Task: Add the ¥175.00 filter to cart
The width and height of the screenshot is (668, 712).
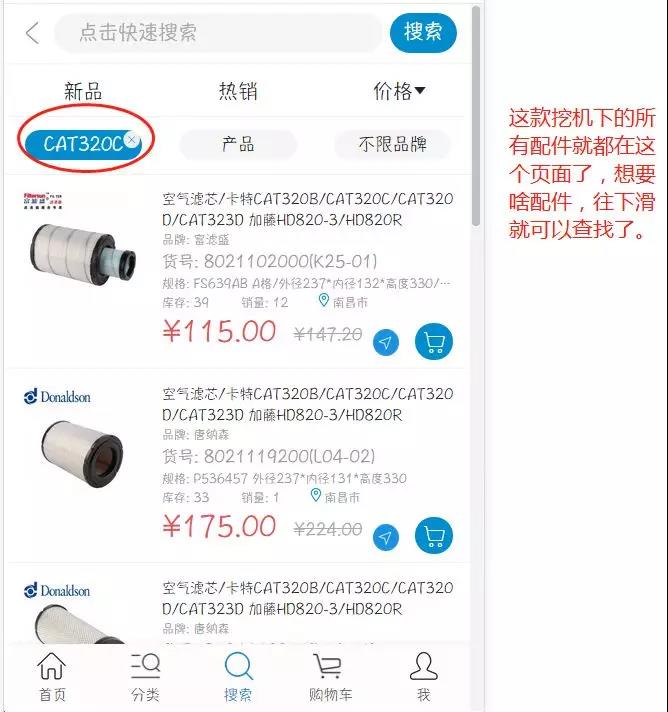Action: pos(433,536)
